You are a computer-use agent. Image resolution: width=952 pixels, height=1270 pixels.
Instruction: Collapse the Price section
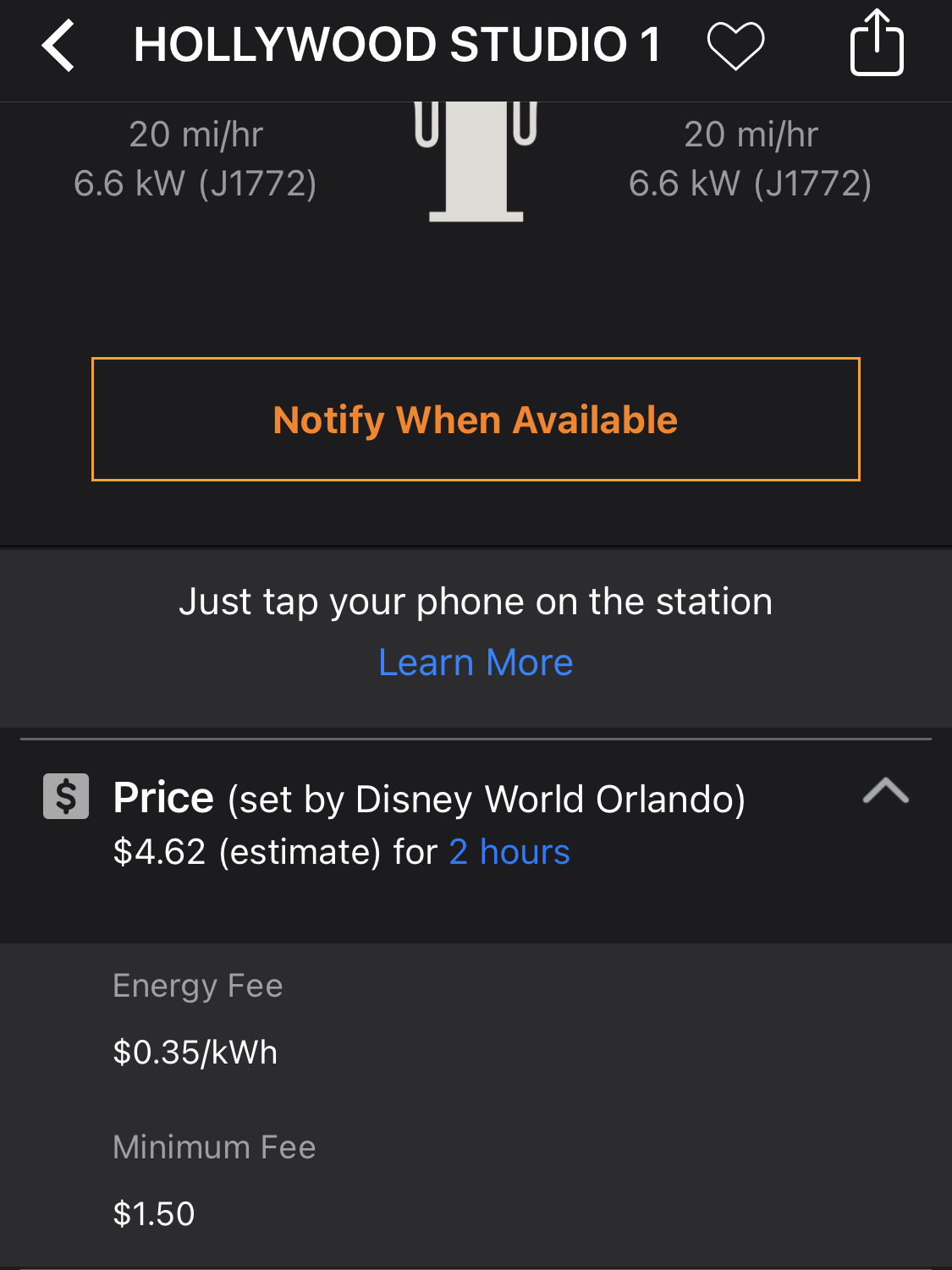coord(885,792)
